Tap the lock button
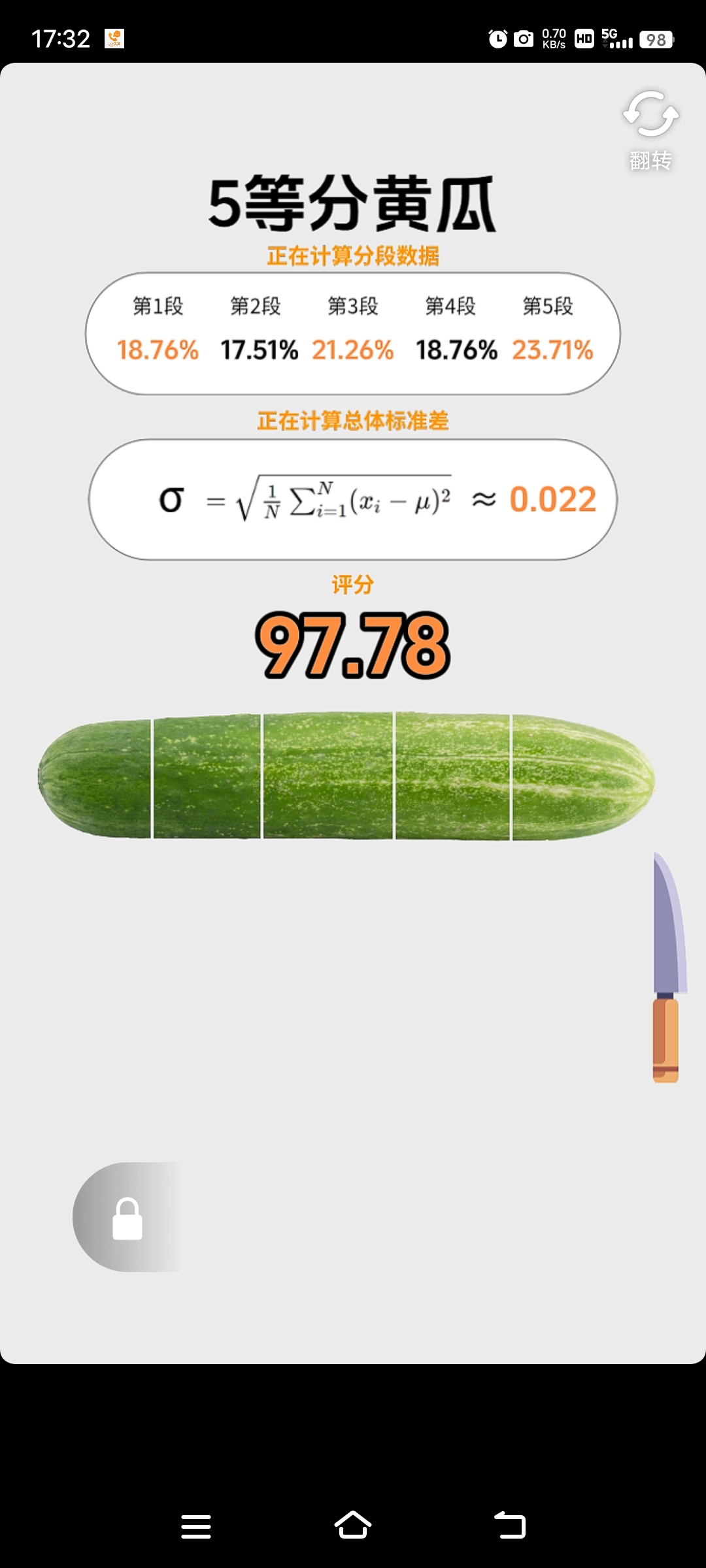The width and height of the screenshot is (706, 1568). click(x=127, y=1218)
